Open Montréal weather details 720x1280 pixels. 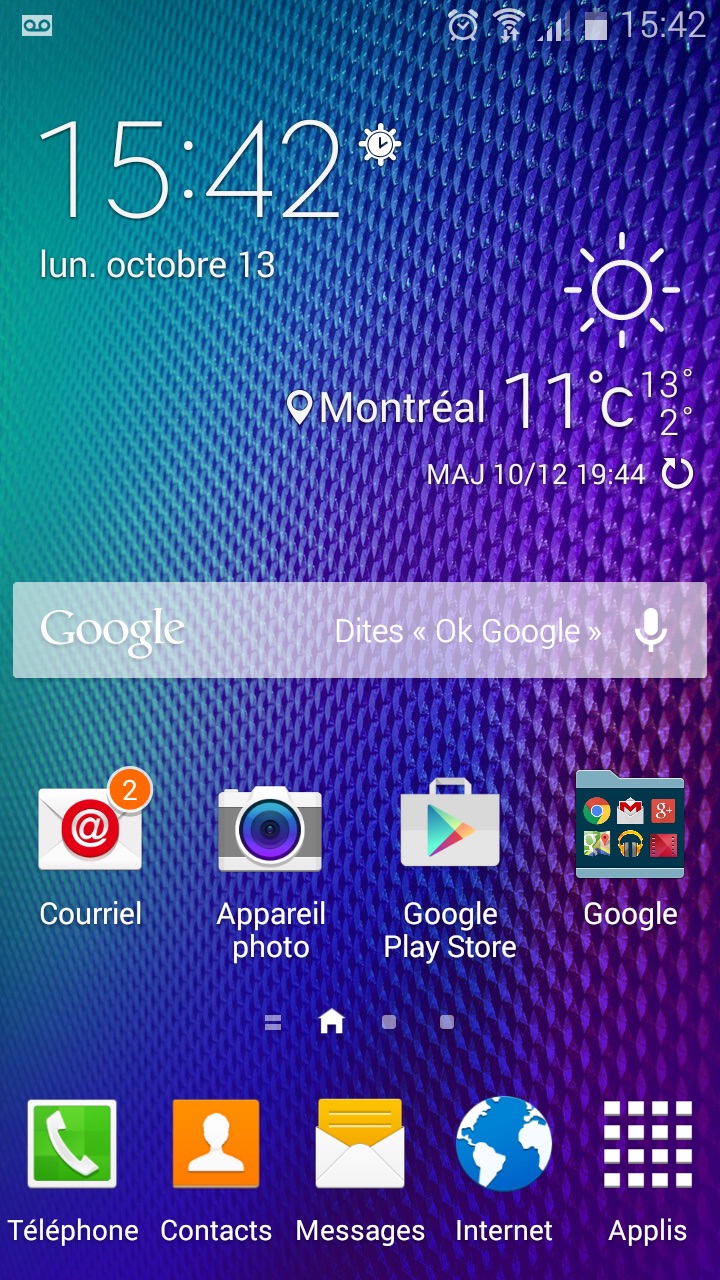400,408
